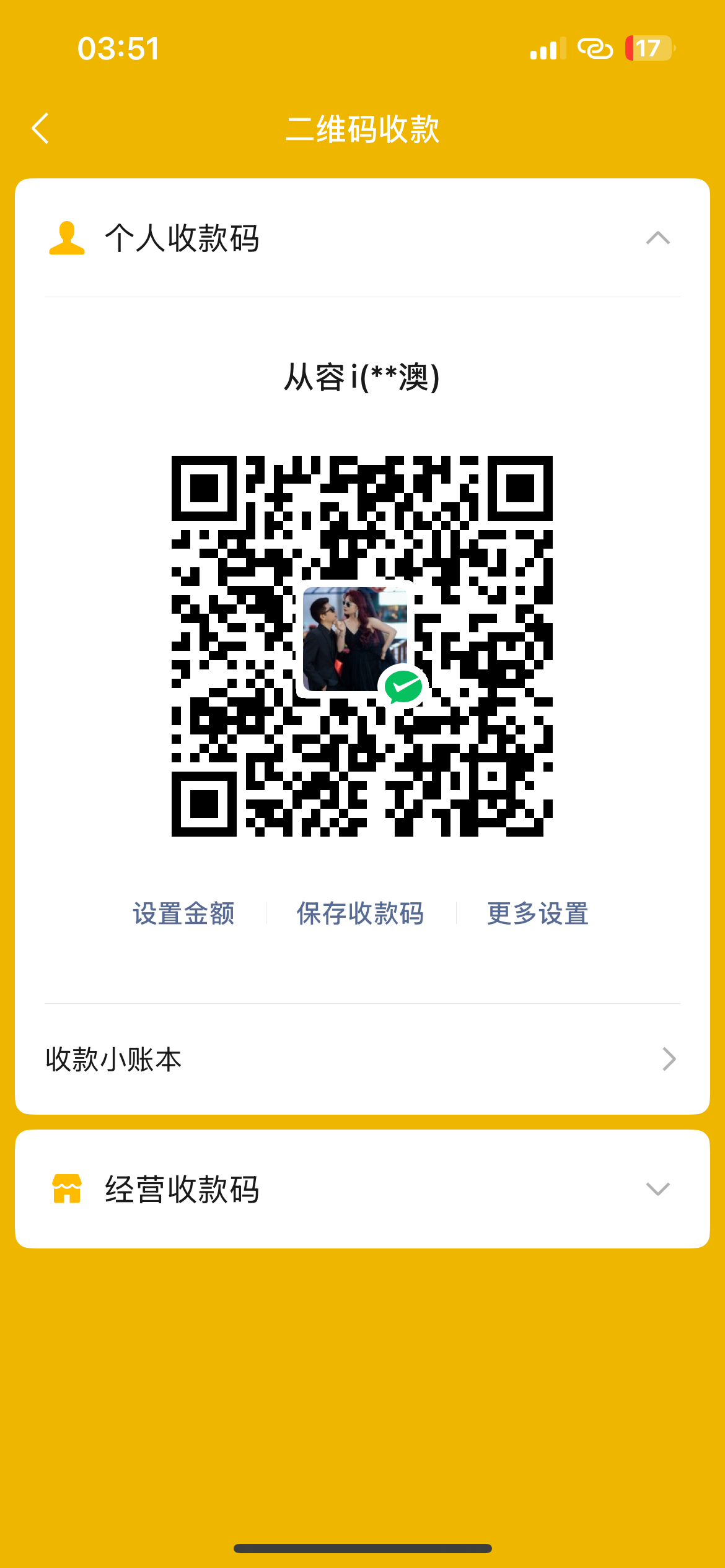Screen dimensions: 725x1568
Task: Open the 收款小账本 row
Action: point(362,1060)
